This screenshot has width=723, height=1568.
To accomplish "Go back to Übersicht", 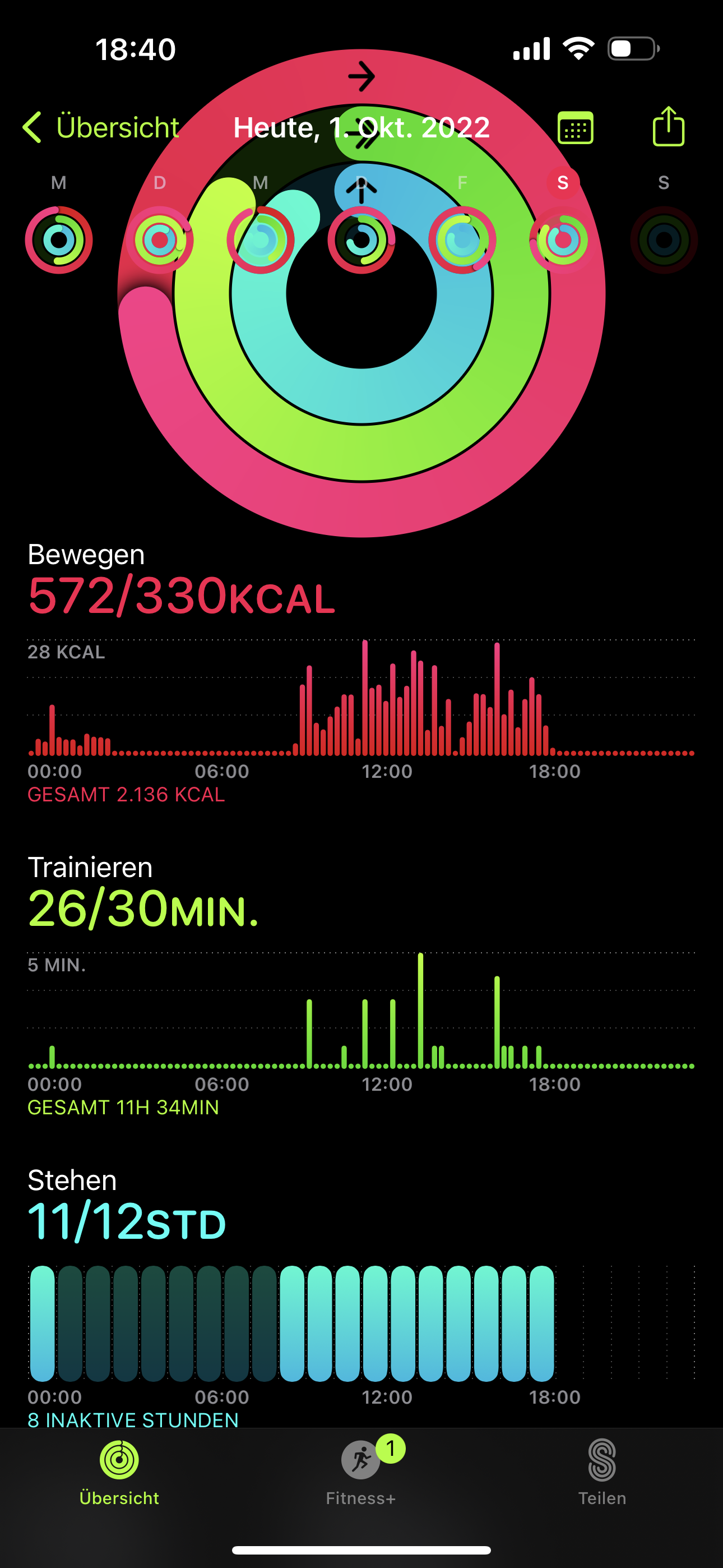I will coord(101,127).
